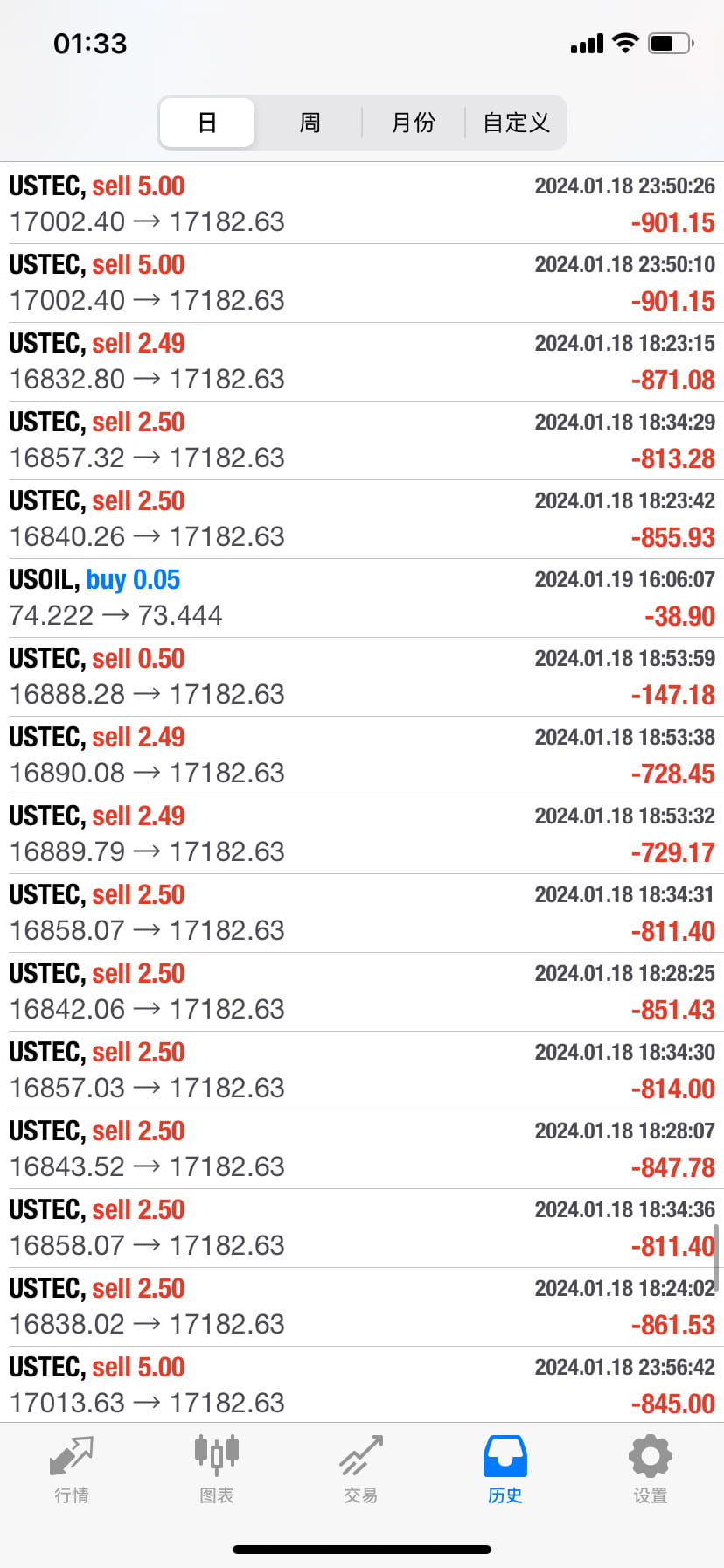724x1568 pixels.
Task: Expand the USTEC trade opened at 16838.02
Action: point(362,1307)
